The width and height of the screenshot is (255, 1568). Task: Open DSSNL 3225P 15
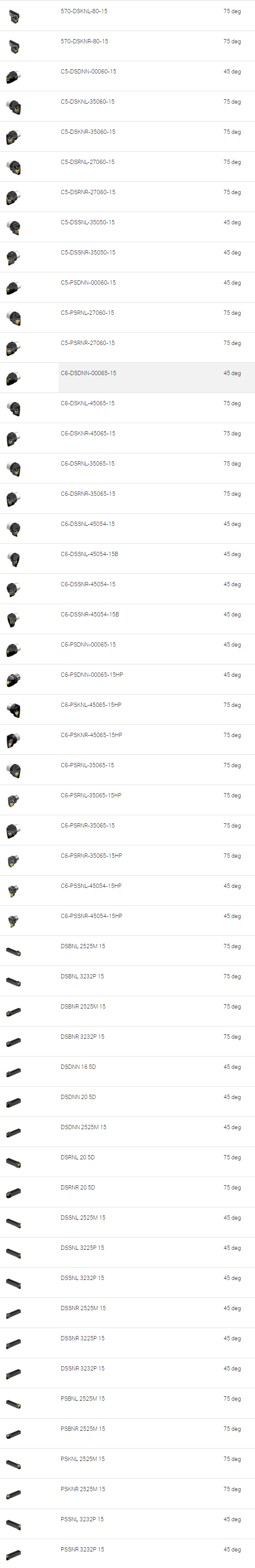coord(82,1249)
